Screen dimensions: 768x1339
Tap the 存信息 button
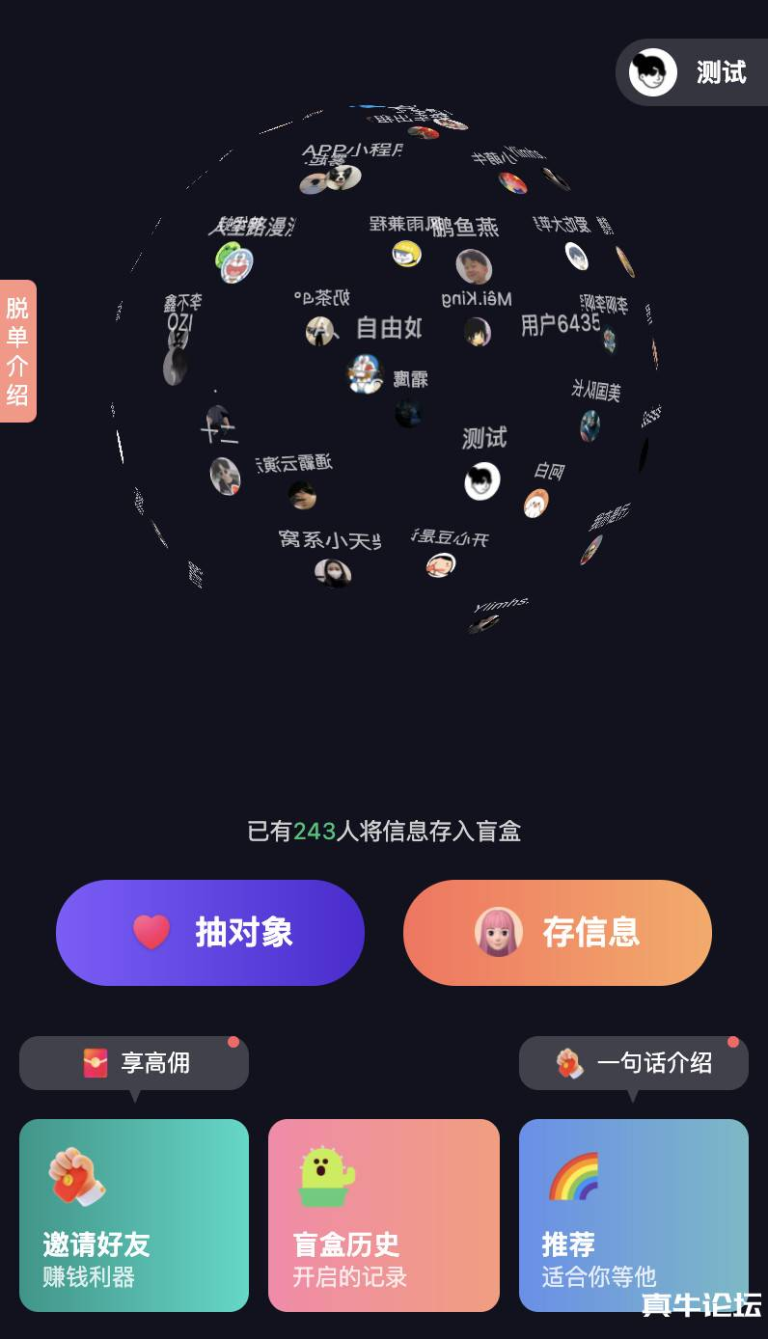pyautogui.click(x=557, y=932)
